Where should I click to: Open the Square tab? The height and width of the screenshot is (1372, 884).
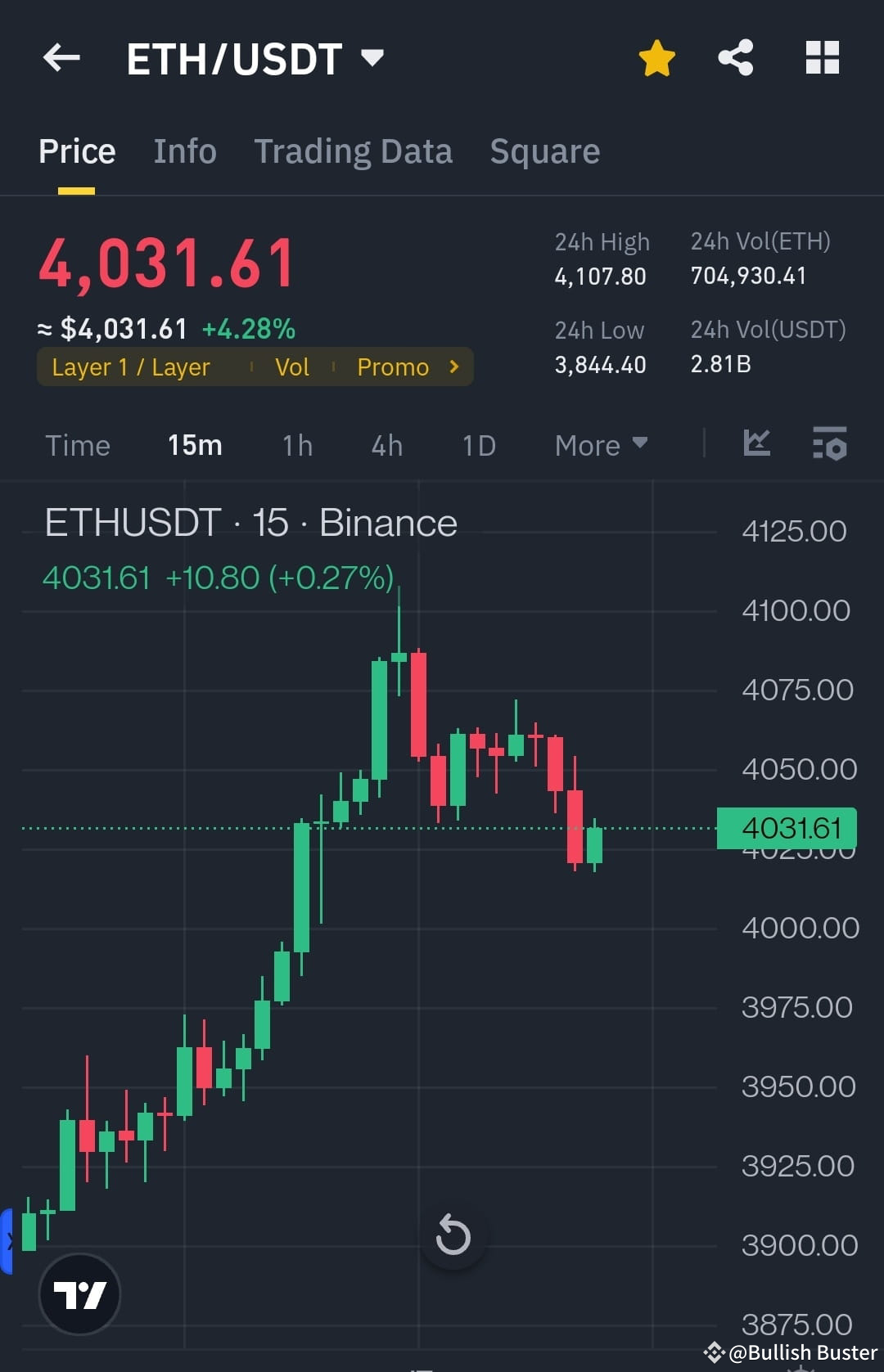544,151
